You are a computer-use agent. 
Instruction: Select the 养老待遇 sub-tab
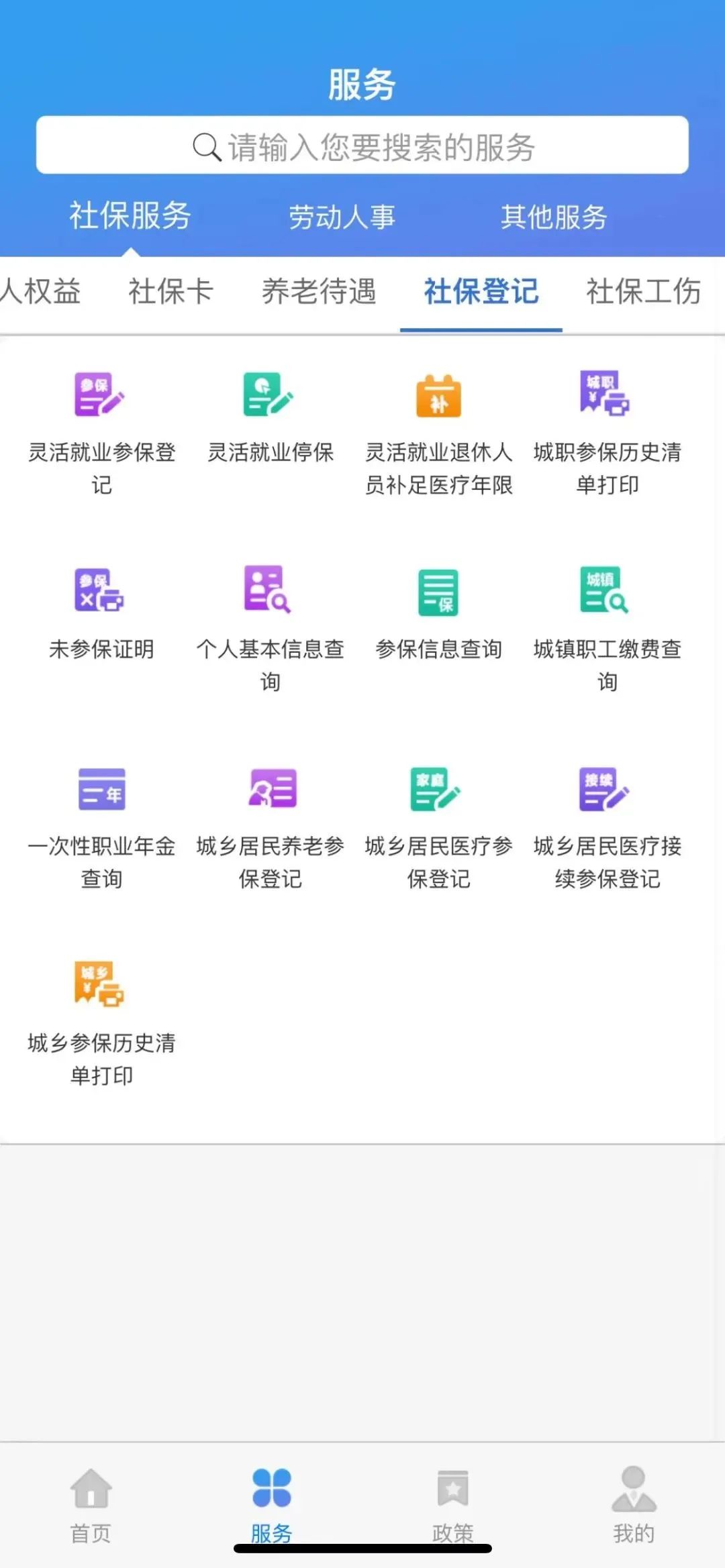(319, 292)
